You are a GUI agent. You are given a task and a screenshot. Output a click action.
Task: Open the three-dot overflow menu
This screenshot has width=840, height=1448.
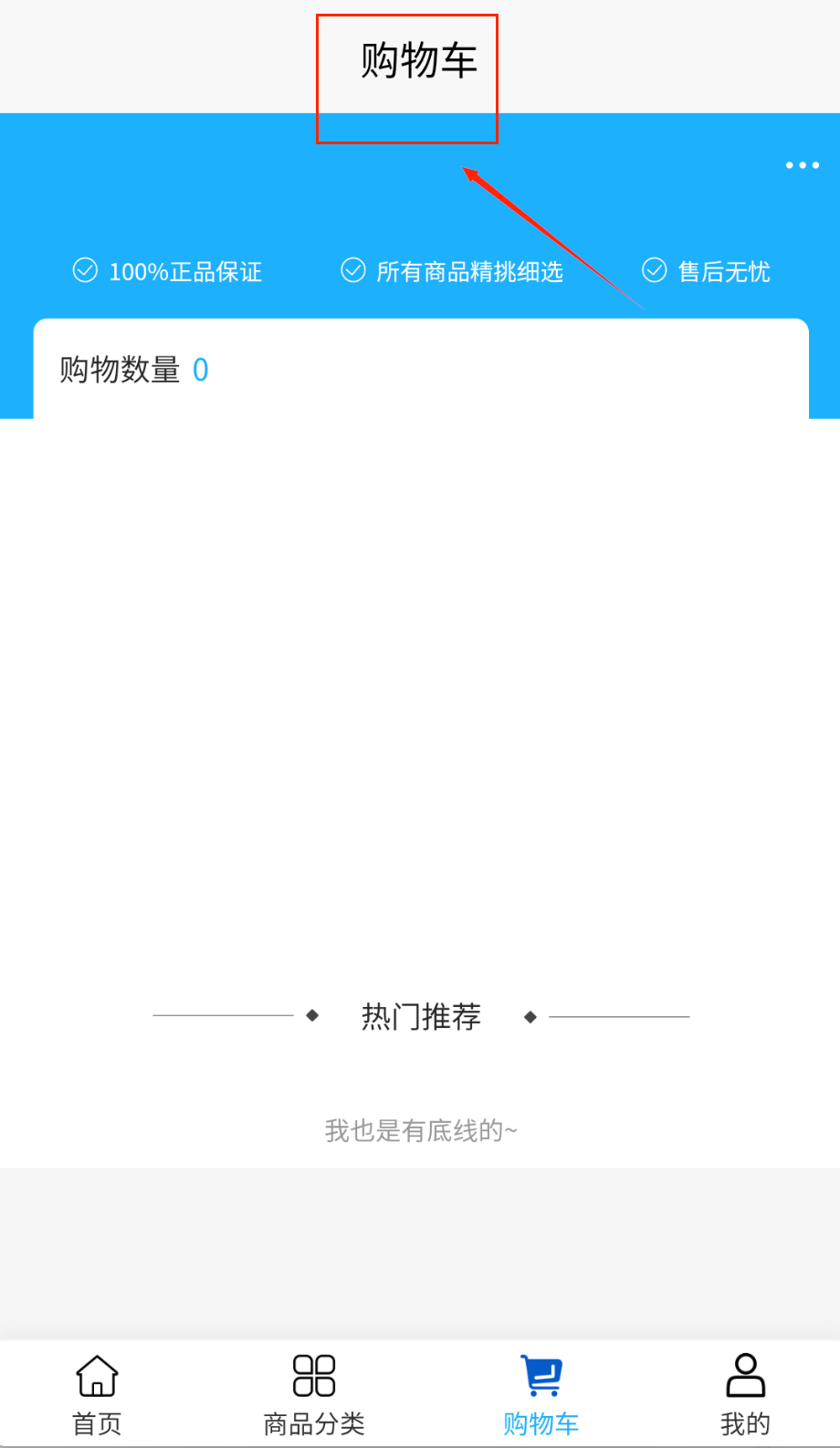(802, 165)
